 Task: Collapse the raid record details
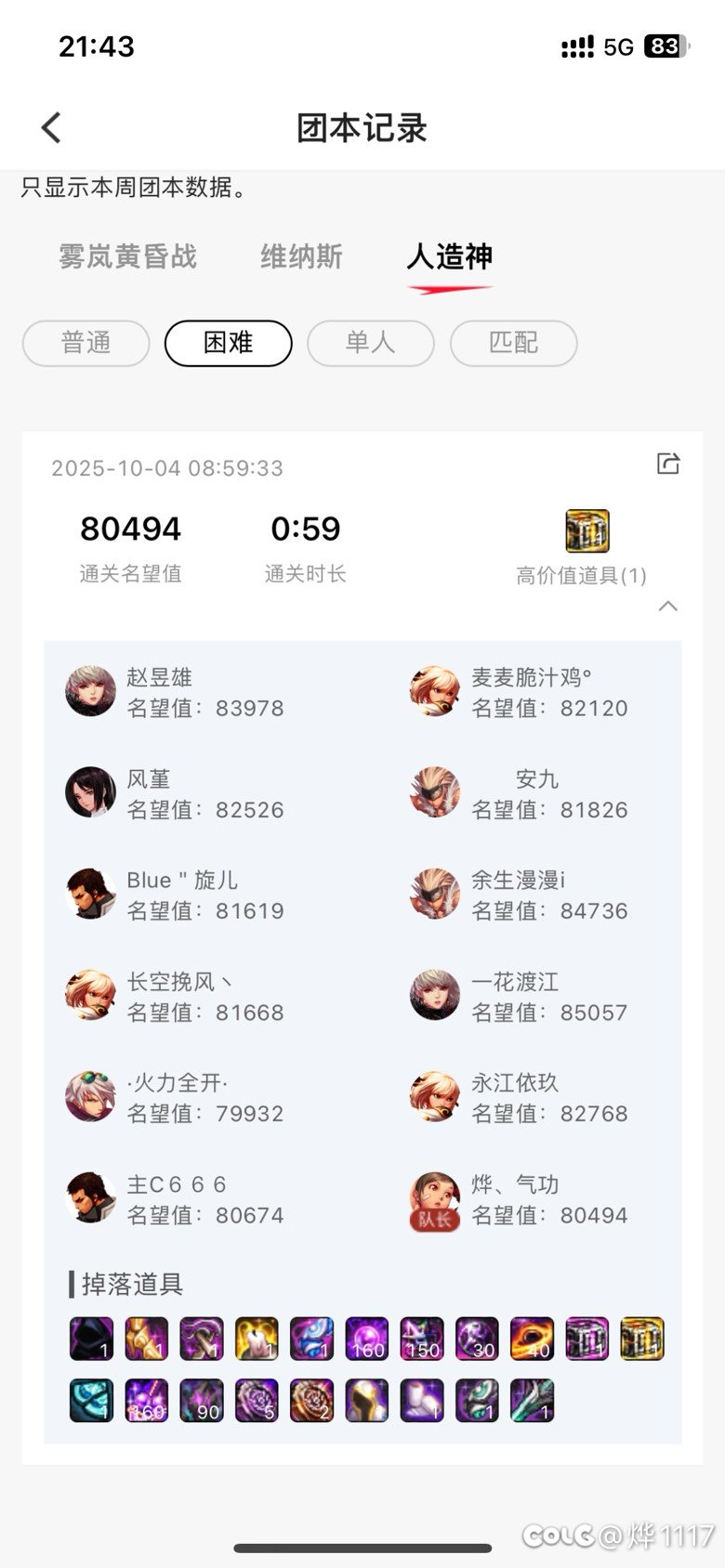pyautogui.click(x=667, y=607)
